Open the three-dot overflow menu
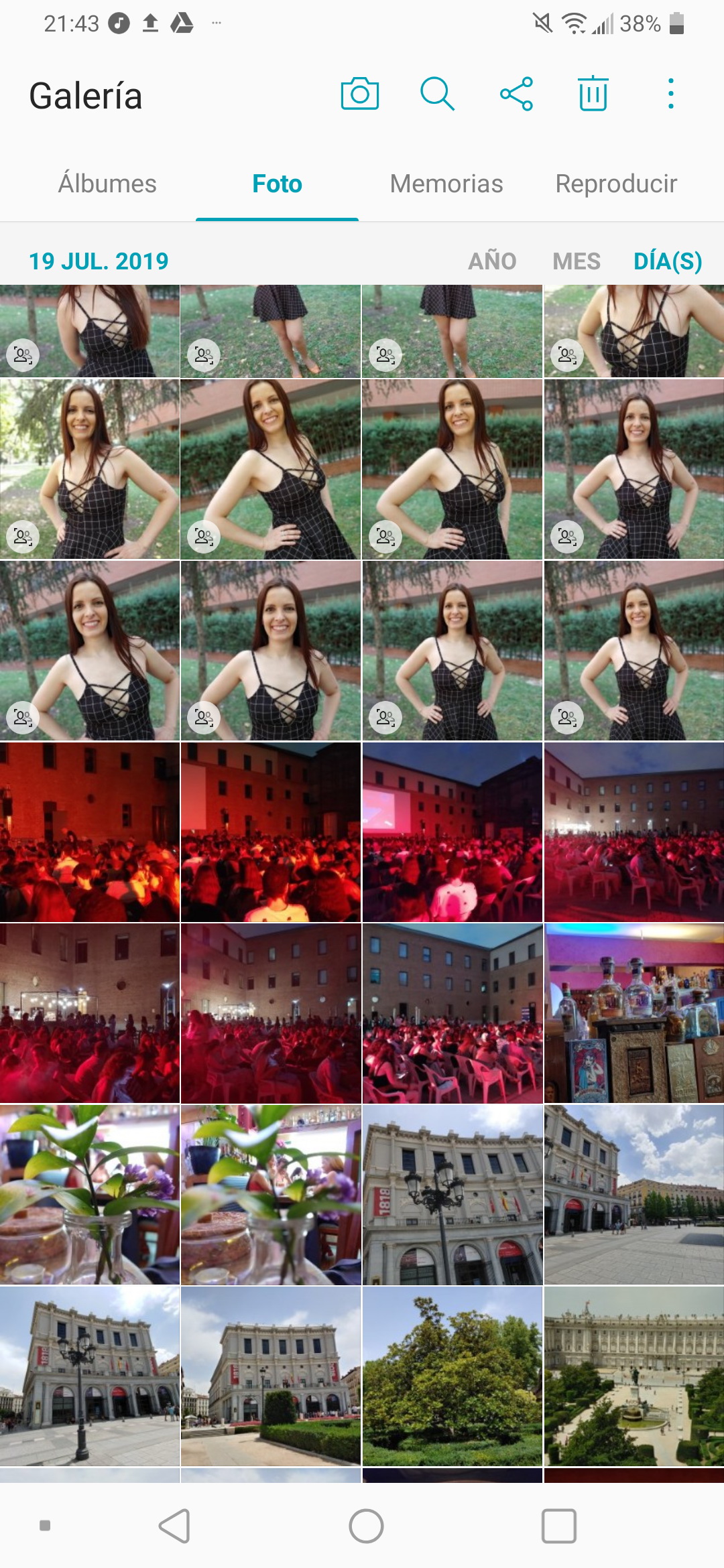This screenshot has height=1568, width=724. coord(670,94)
